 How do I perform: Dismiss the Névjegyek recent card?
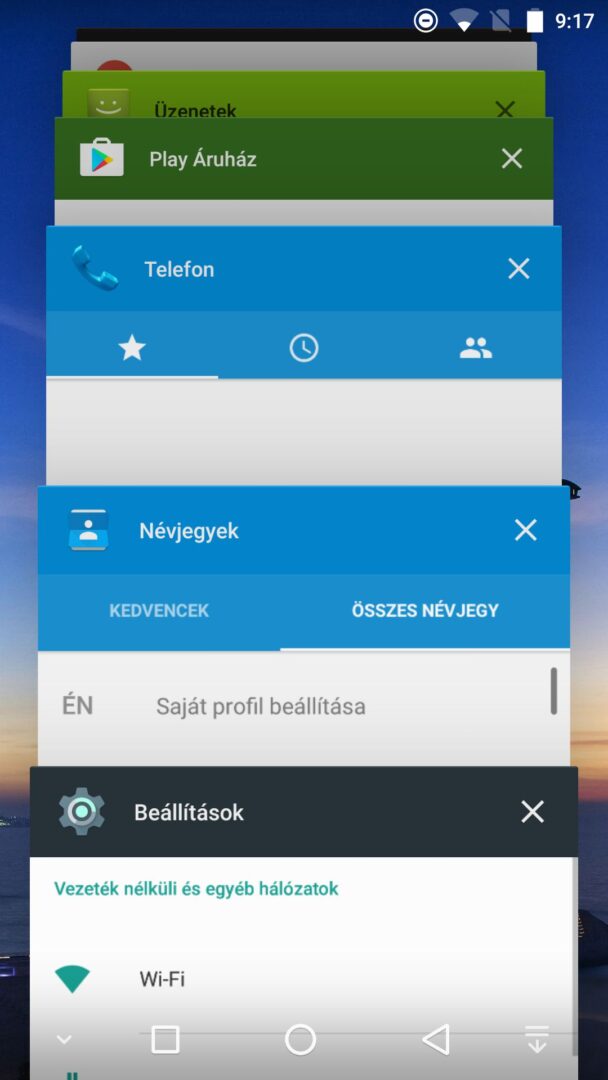click(x=525, y=530)
